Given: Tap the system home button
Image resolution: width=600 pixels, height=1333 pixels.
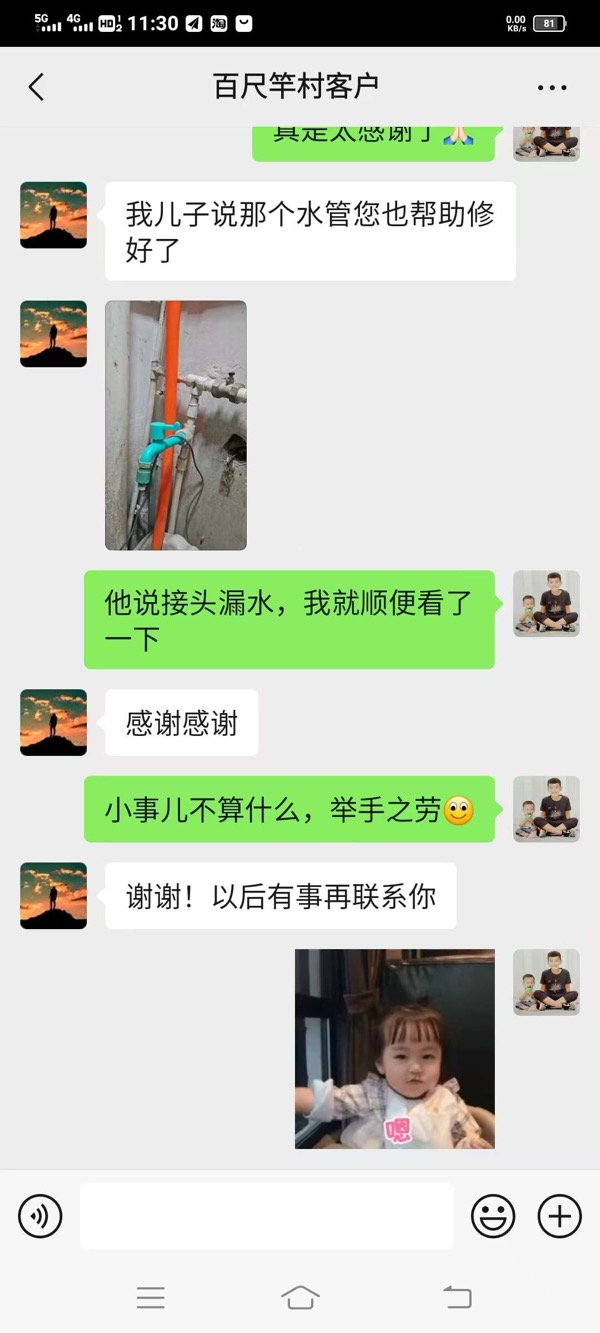Looking at the screenshot, I should click(300, 1298).
